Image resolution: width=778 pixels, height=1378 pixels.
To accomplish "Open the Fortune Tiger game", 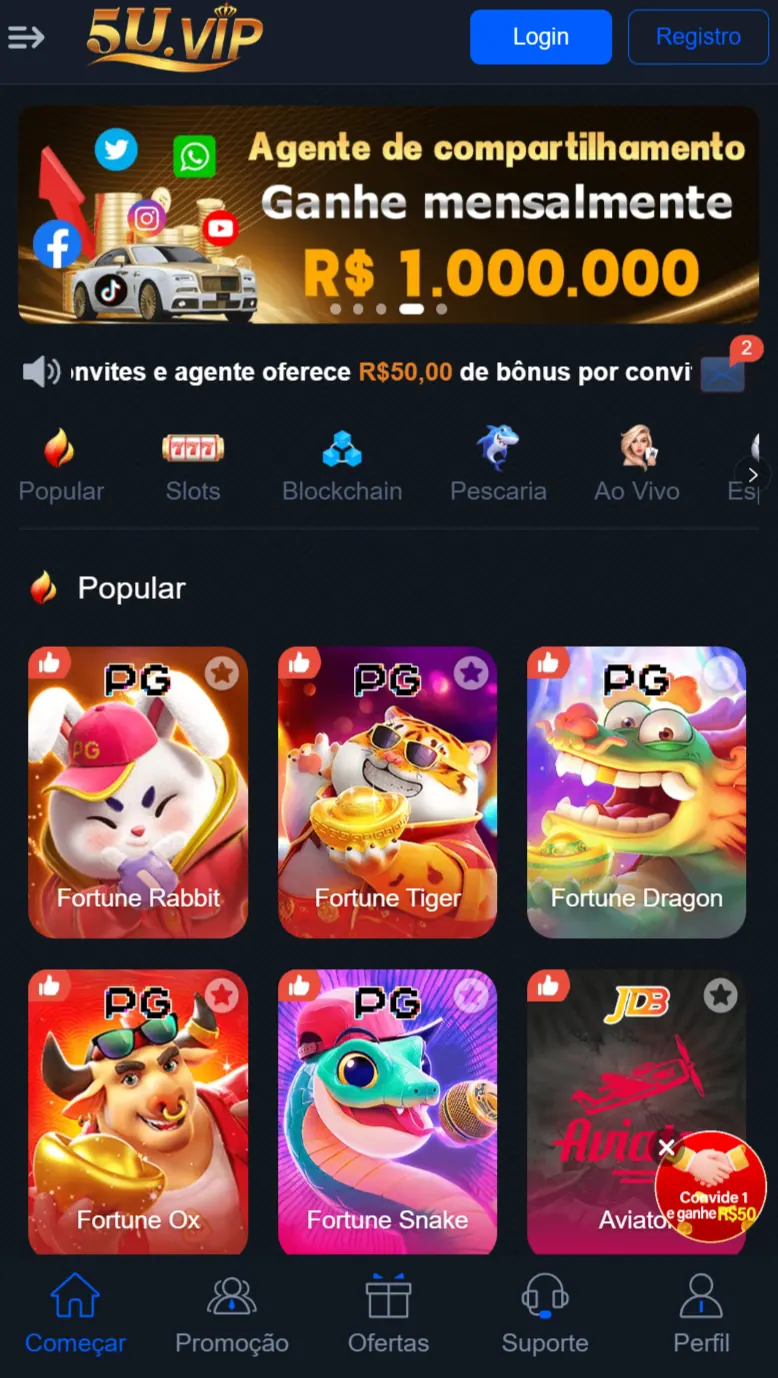I will (387, 792).
